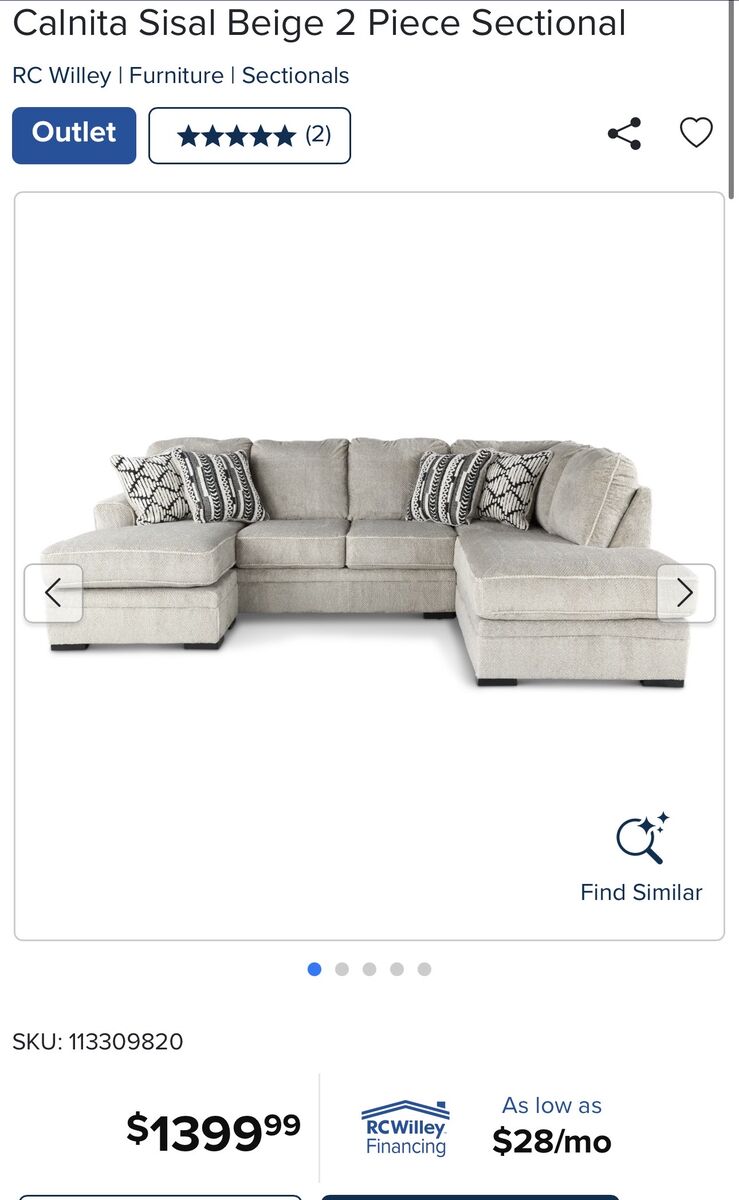739x1200 pixels.
Task: Open the five-star reviews (2)
Action: pyautogui.click(x=250, y=135)
